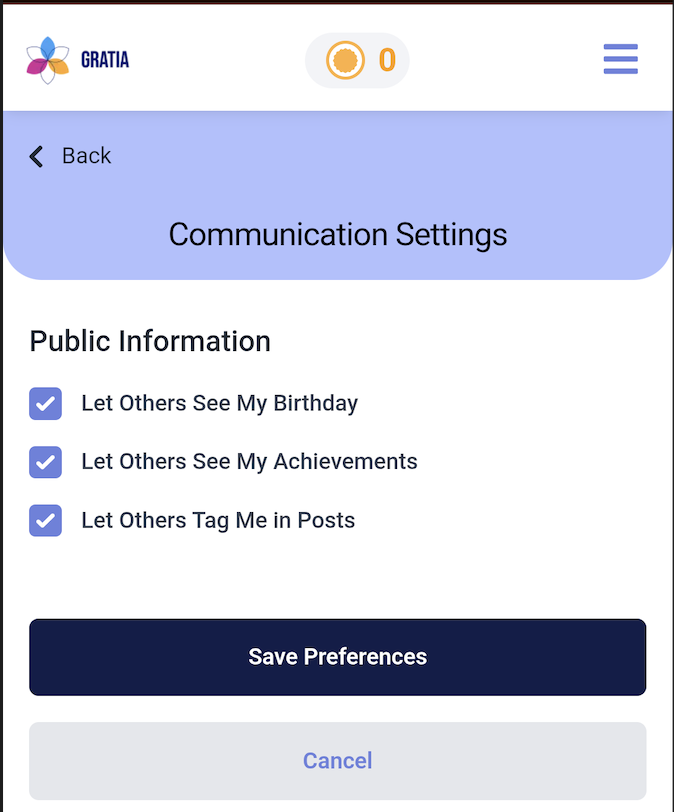
Task: Open the coin balance pill
Action: 358,61
